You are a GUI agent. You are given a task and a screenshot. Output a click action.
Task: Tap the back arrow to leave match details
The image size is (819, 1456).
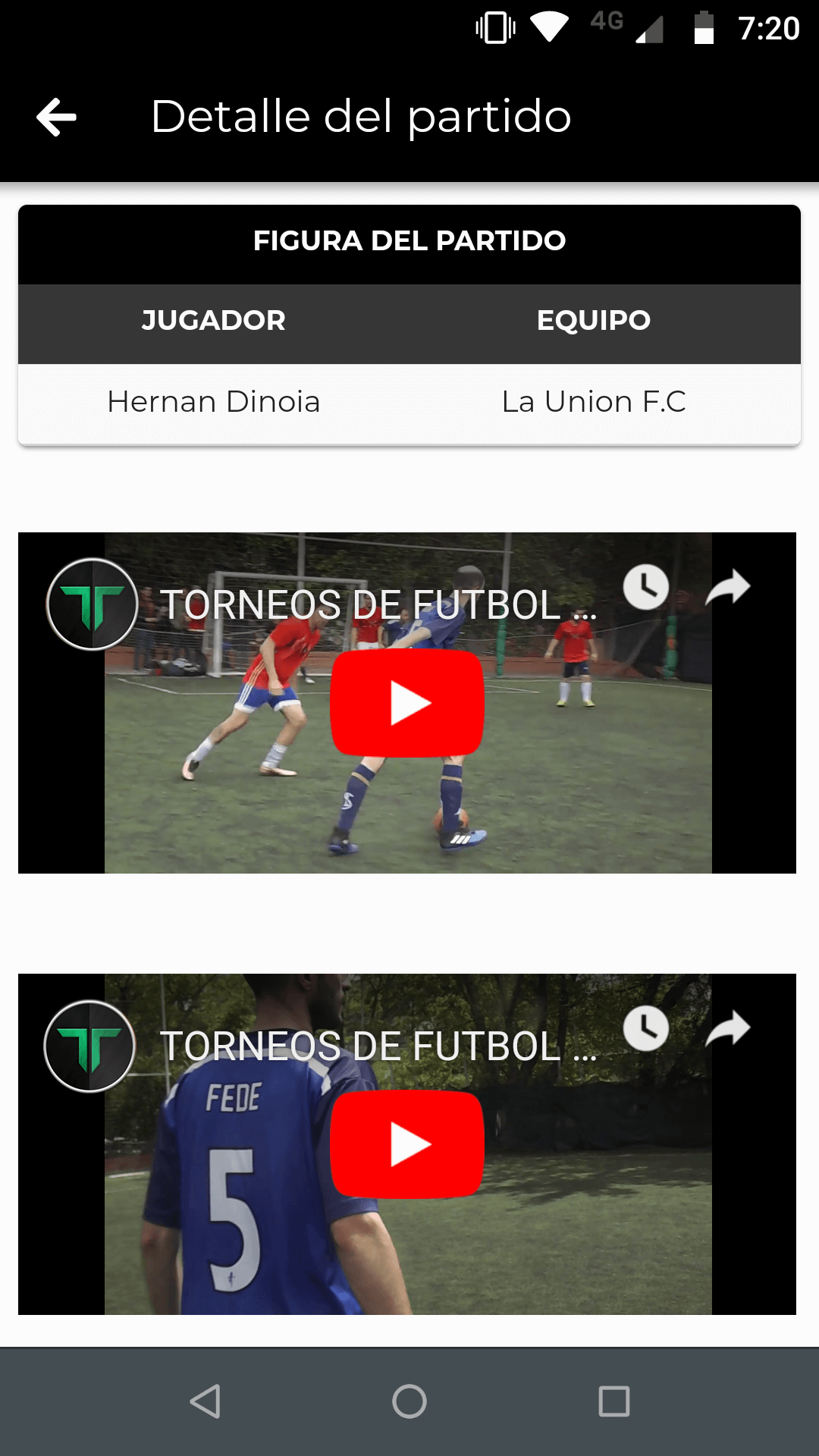(55, 116)
